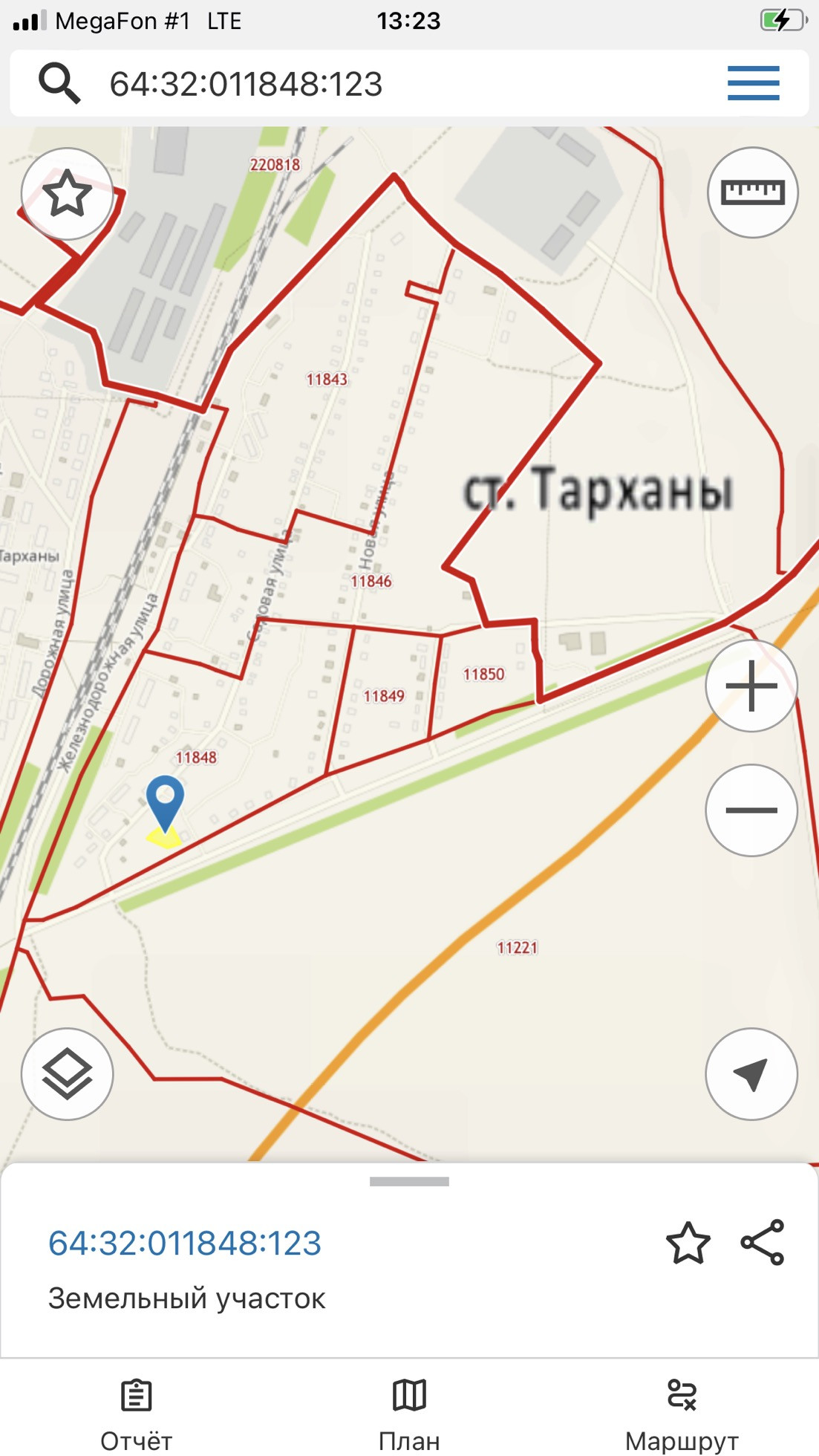Open the hamburger menu
This screenshot has height=1456, width=819.
click(753, 82)
